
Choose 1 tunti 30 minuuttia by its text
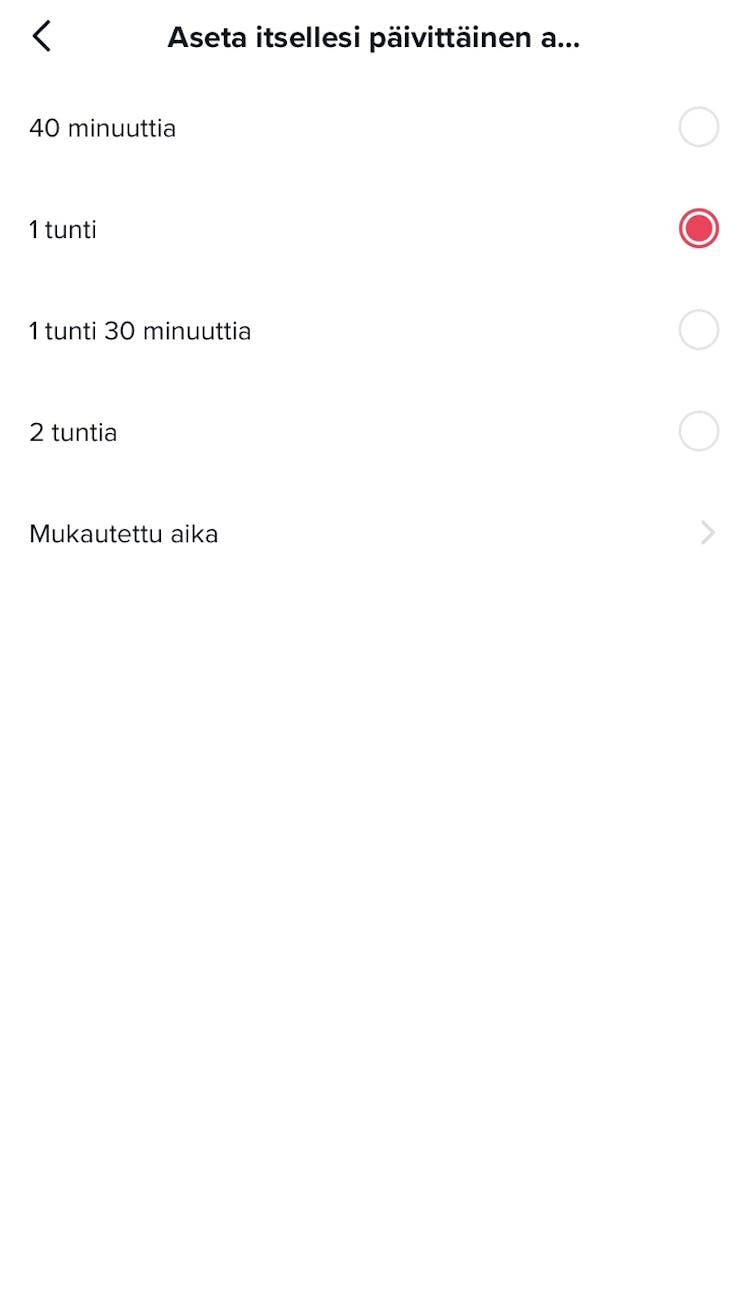(141, 330)
